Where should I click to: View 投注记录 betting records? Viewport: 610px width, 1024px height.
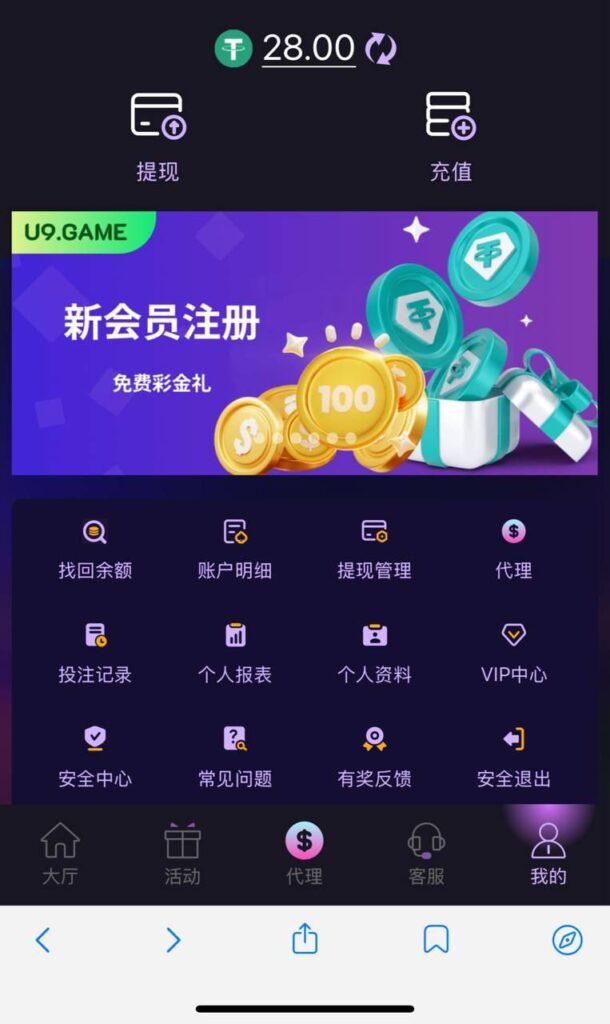95,652
